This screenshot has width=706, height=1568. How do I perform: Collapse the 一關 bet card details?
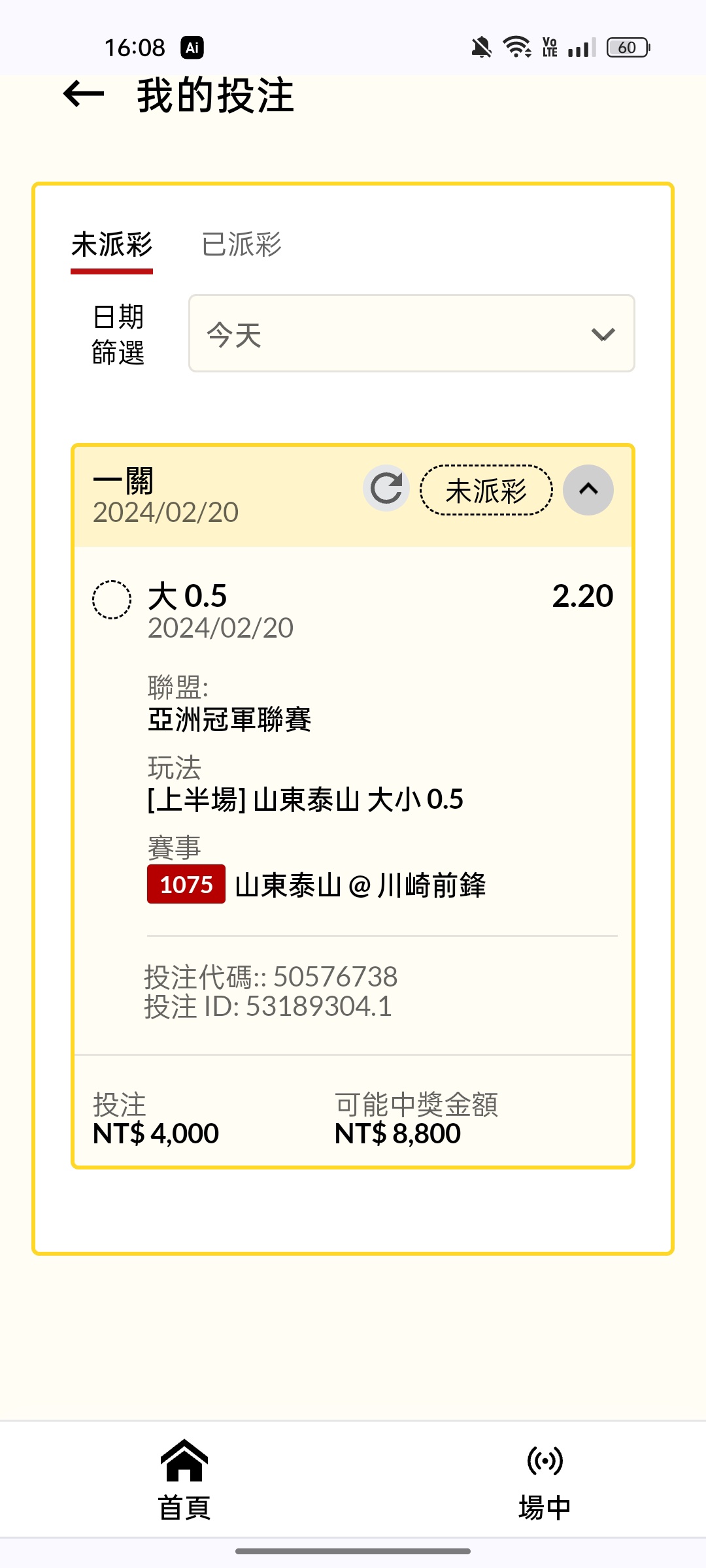coord(588,489)
